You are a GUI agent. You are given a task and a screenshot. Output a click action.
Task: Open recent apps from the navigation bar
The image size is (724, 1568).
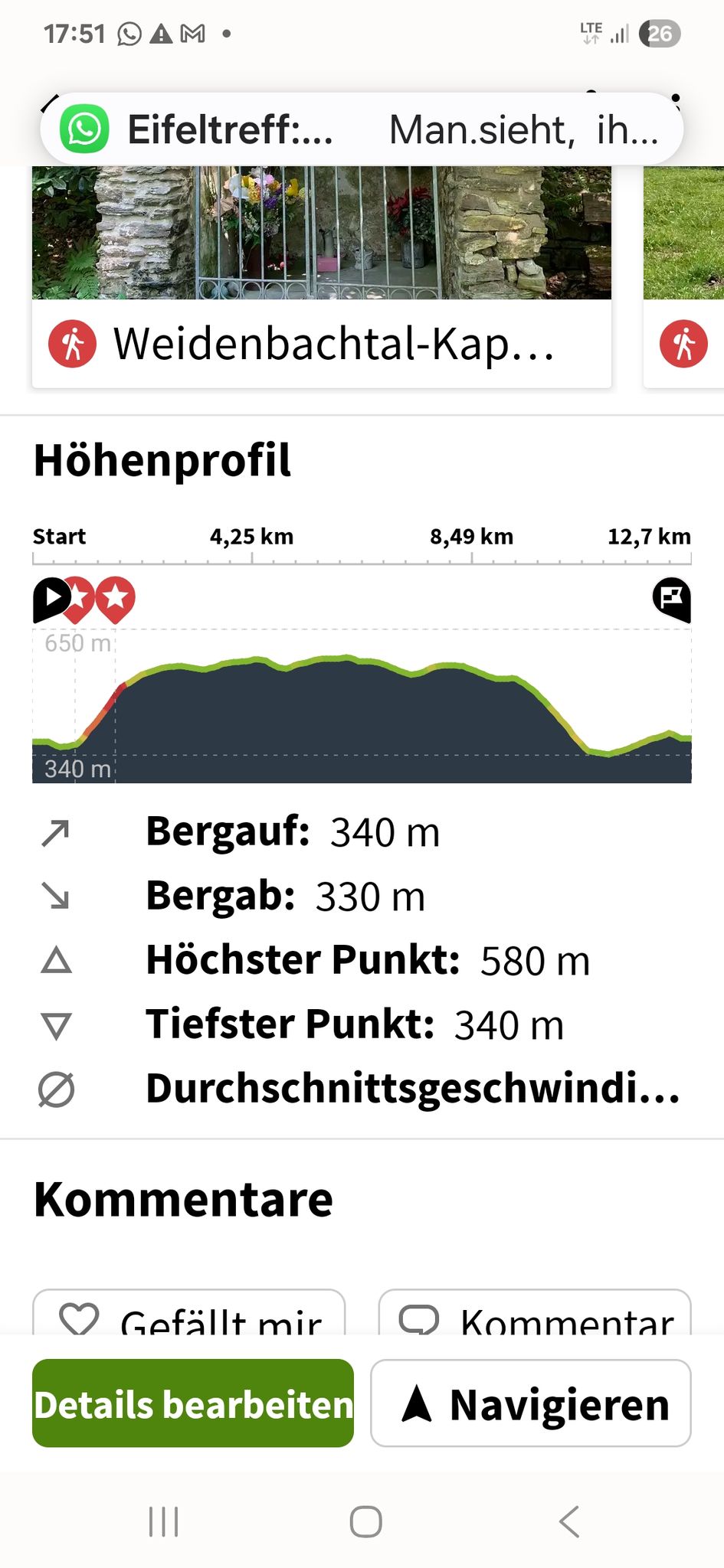(x=163, y=1521)
